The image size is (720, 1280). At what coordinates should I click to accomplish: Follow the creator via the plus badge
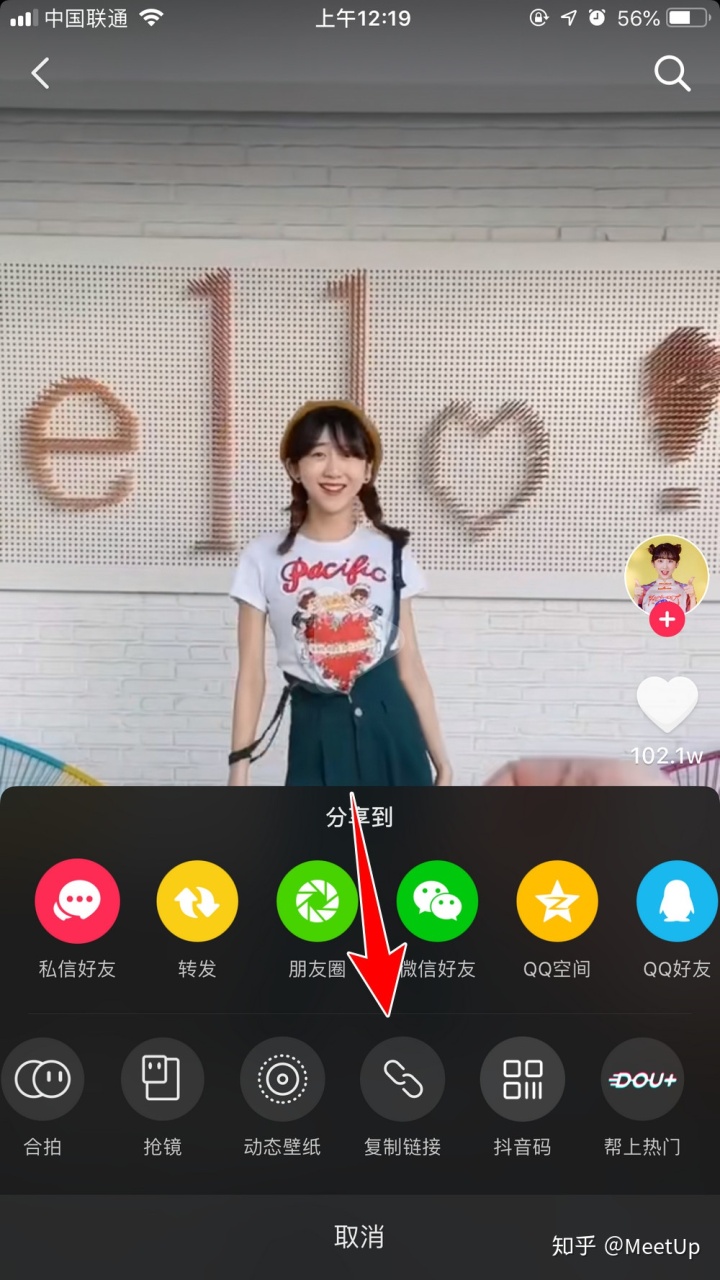pos(667,620)
